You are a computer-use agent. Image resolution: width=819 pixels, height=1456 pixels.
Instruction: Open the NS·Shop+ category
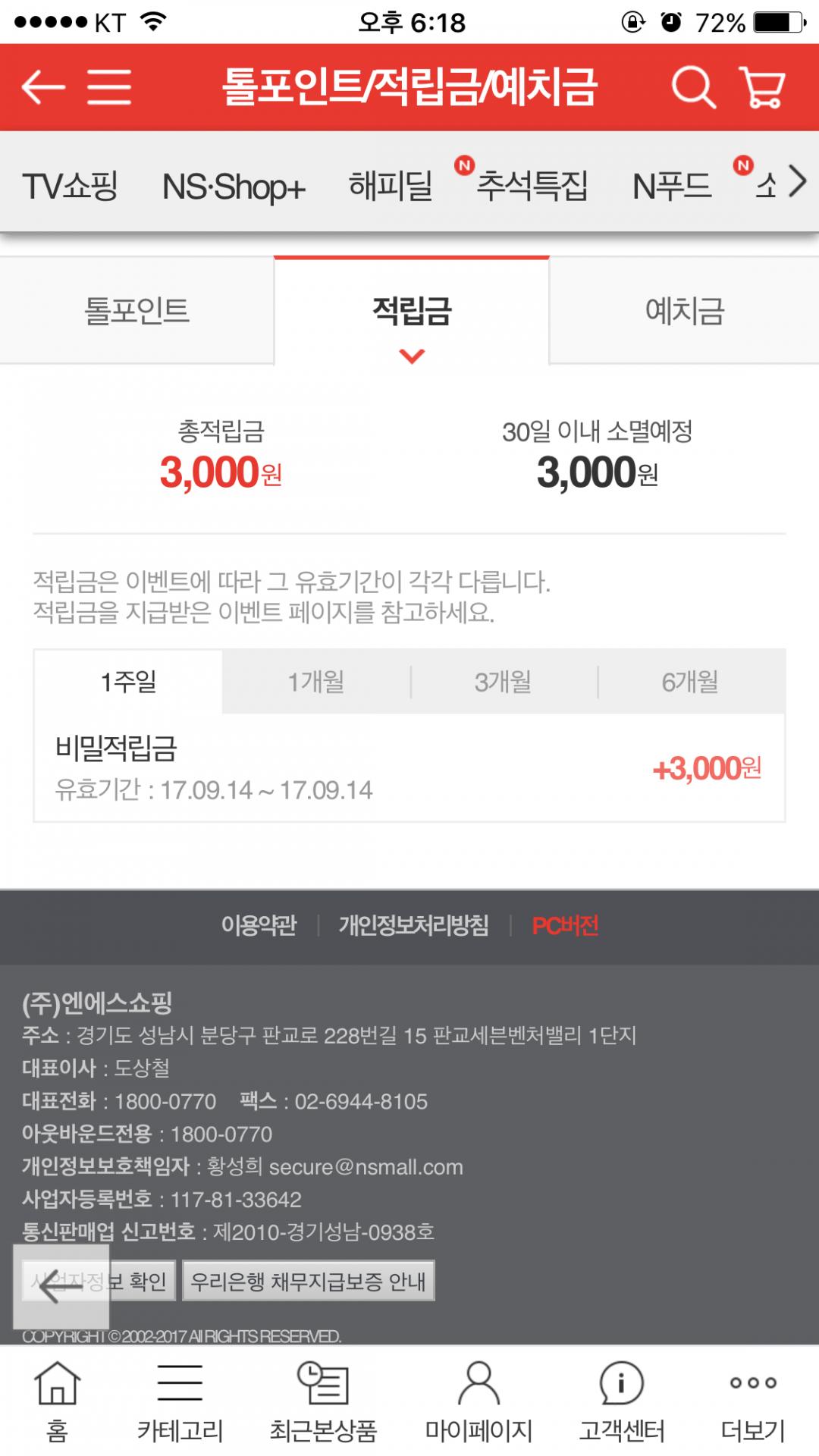pos(234,186)
